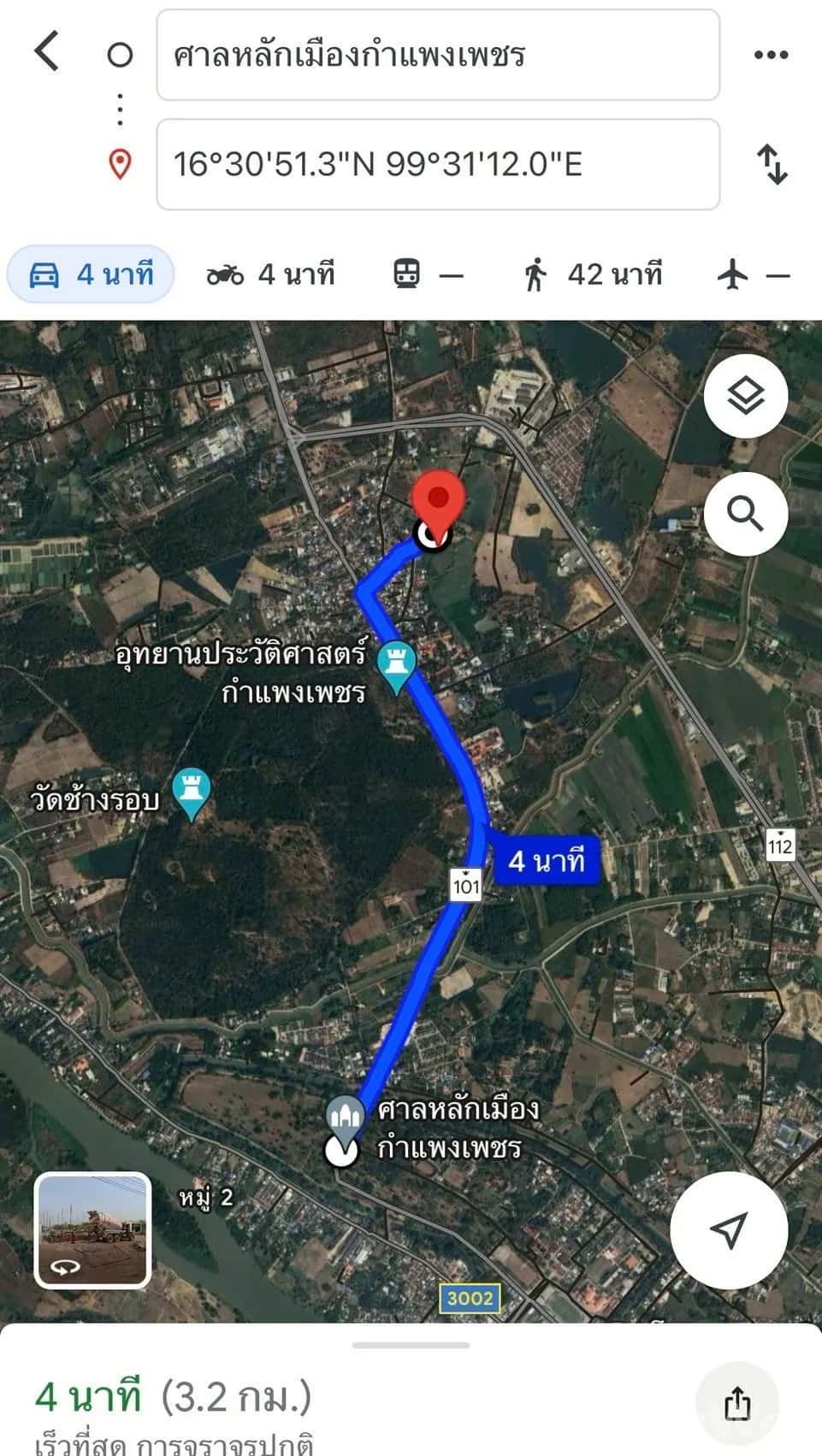Image resolution: width=822 pixels, height=1456 pixels.
Task: Swap start and destination points
Action: click(773, 164)
